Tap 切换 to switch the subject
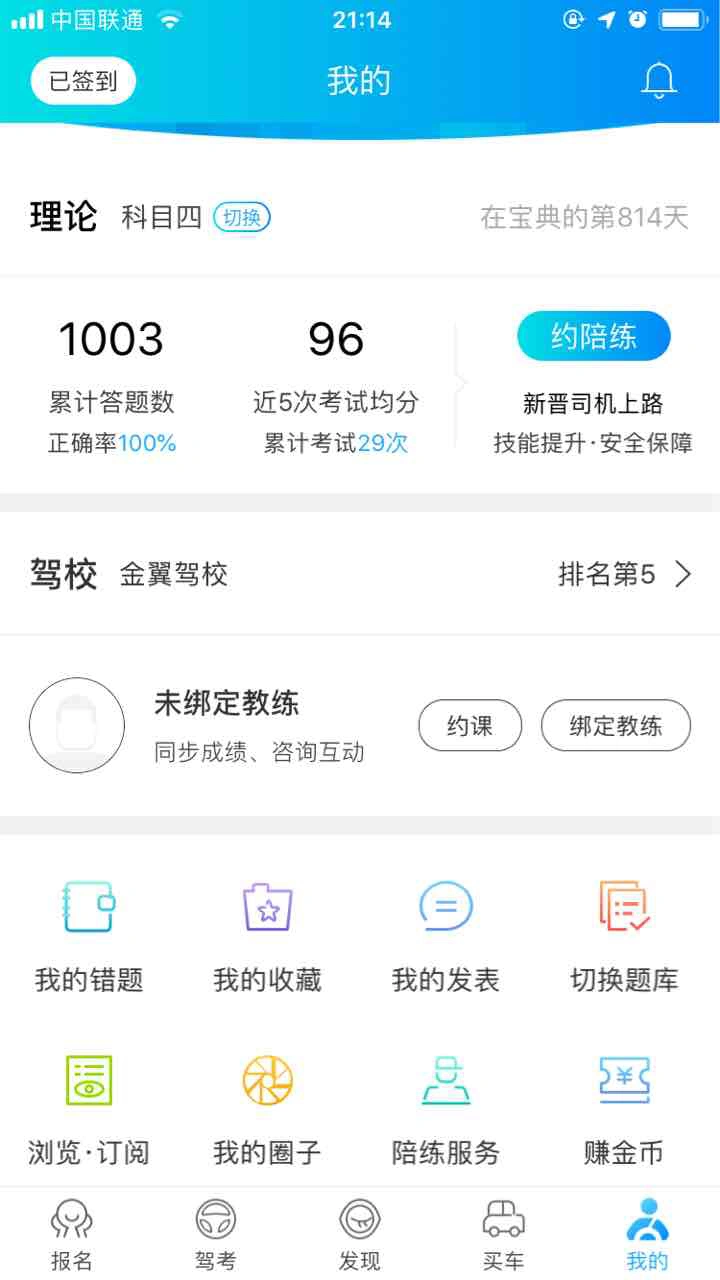The height and width of the screenshot is (1280, 720). pos(242,217)
